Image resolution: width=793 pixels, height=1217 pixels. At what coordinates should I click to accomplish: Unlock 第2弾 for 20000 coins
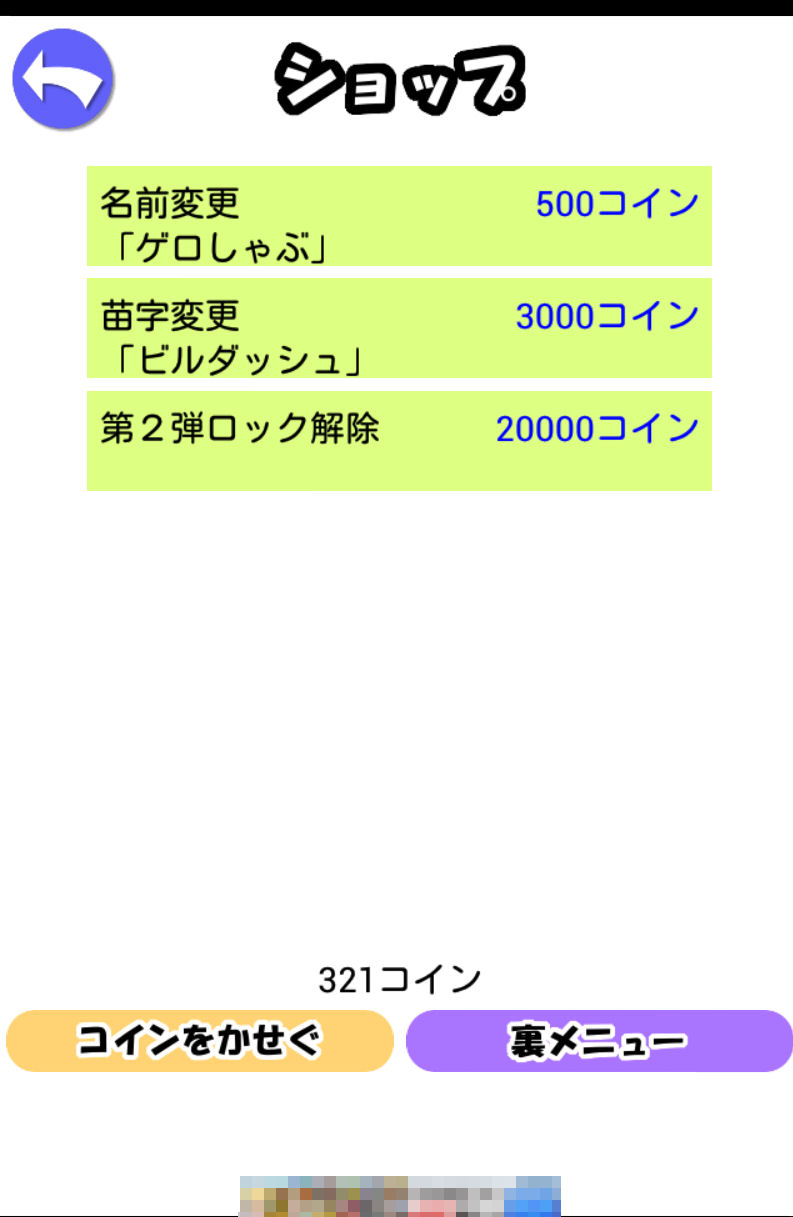point(399,440)
